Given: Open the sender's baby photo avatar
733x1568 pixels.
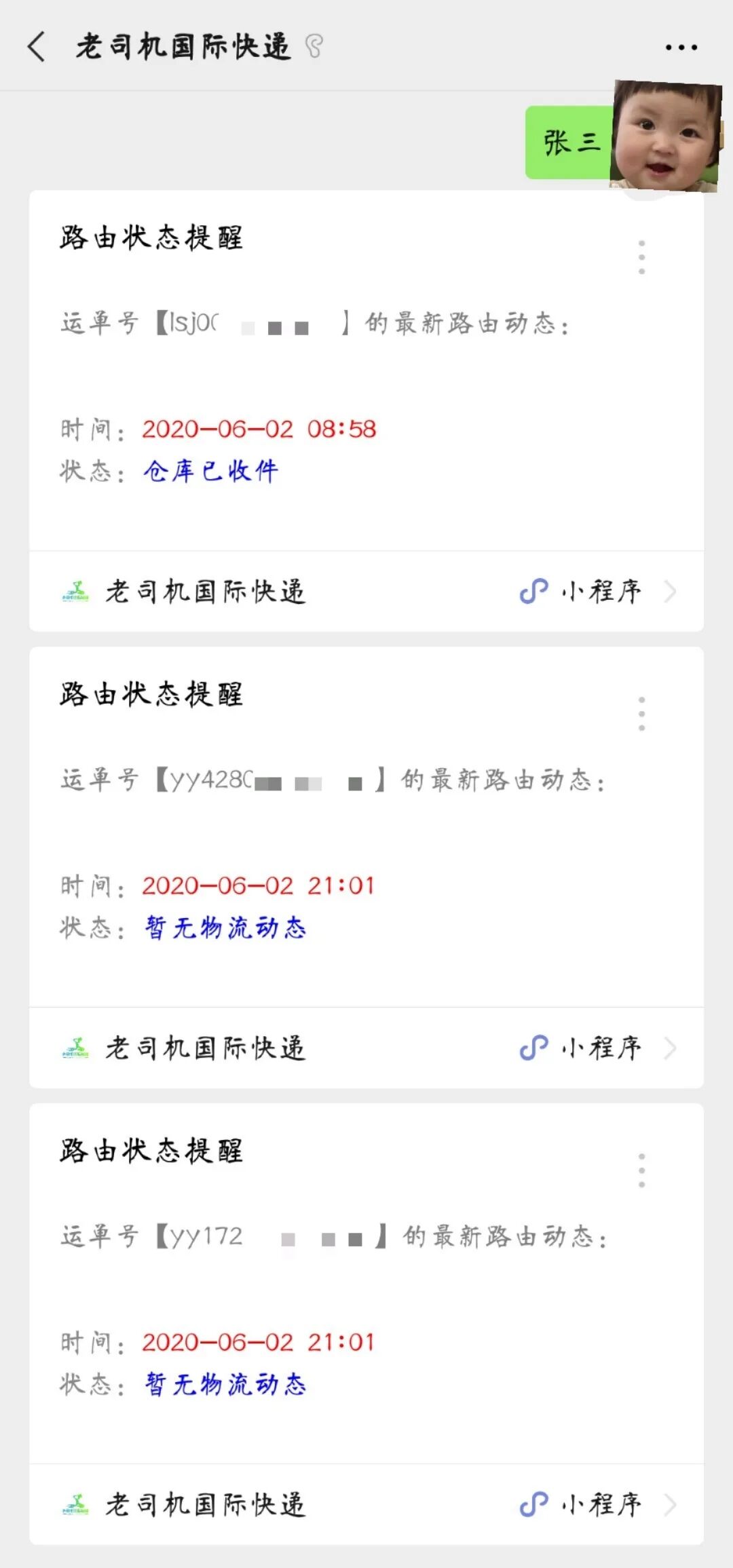Looking at the screenshot, I should (x=665, y=136).
